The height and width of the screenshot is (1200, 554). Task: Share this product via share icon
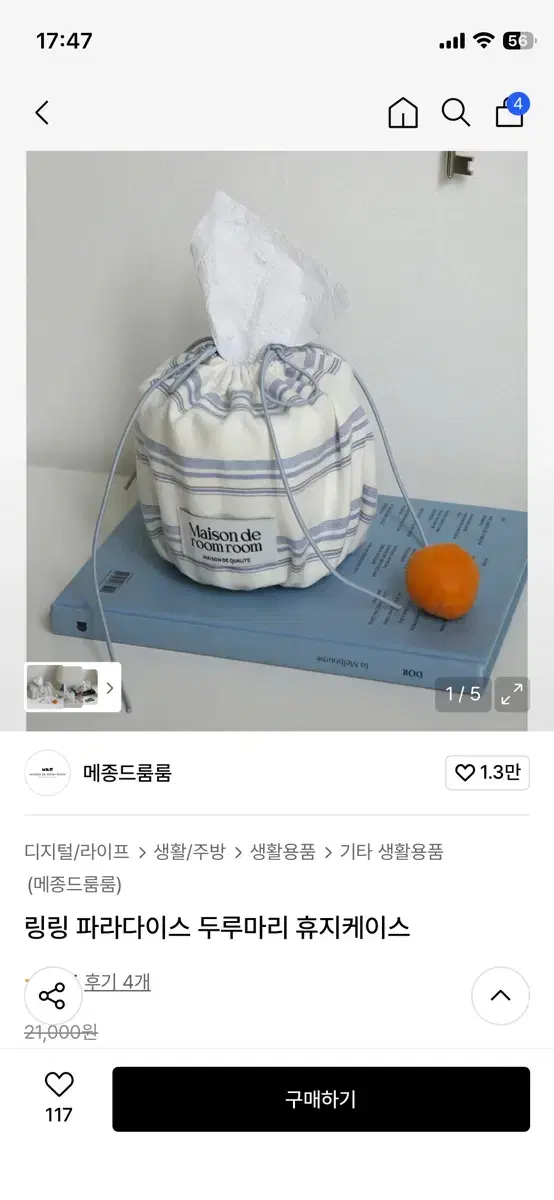(x=52, y=996)
